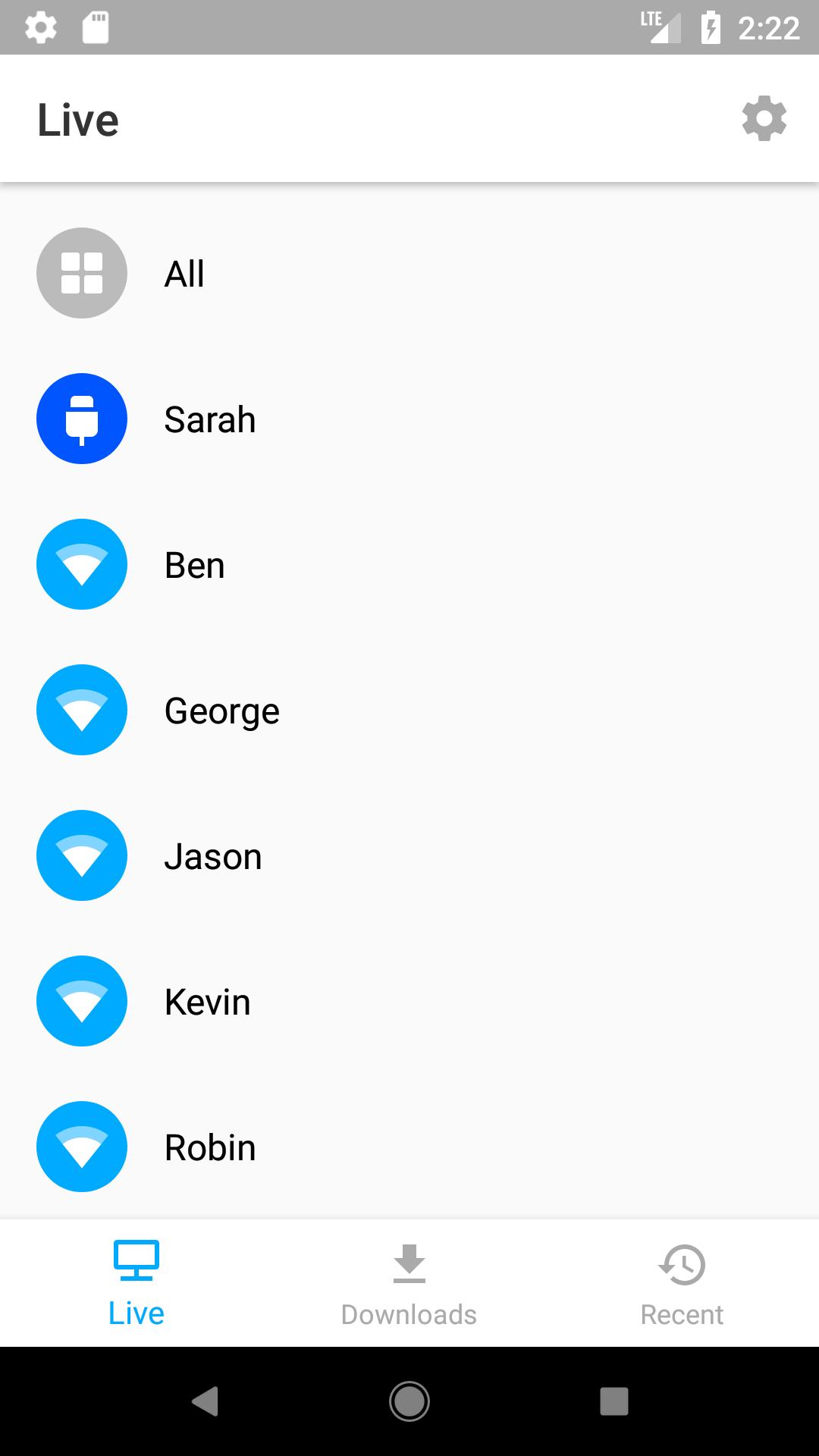Tap the system back button
Screen dimensions: 819x1456
point(205,1401)
